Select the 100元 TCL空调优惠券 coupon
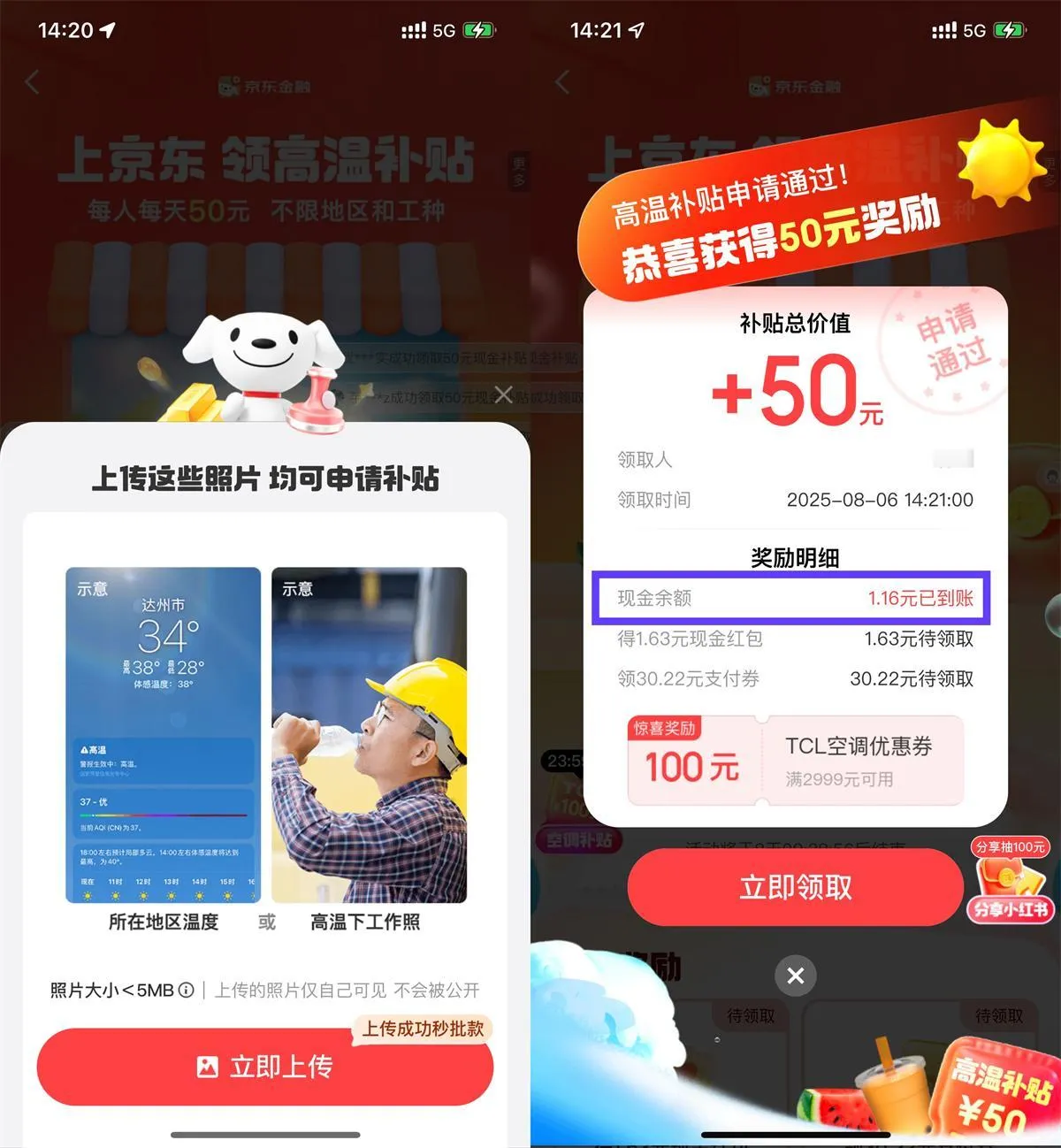 tap(793, 759)
